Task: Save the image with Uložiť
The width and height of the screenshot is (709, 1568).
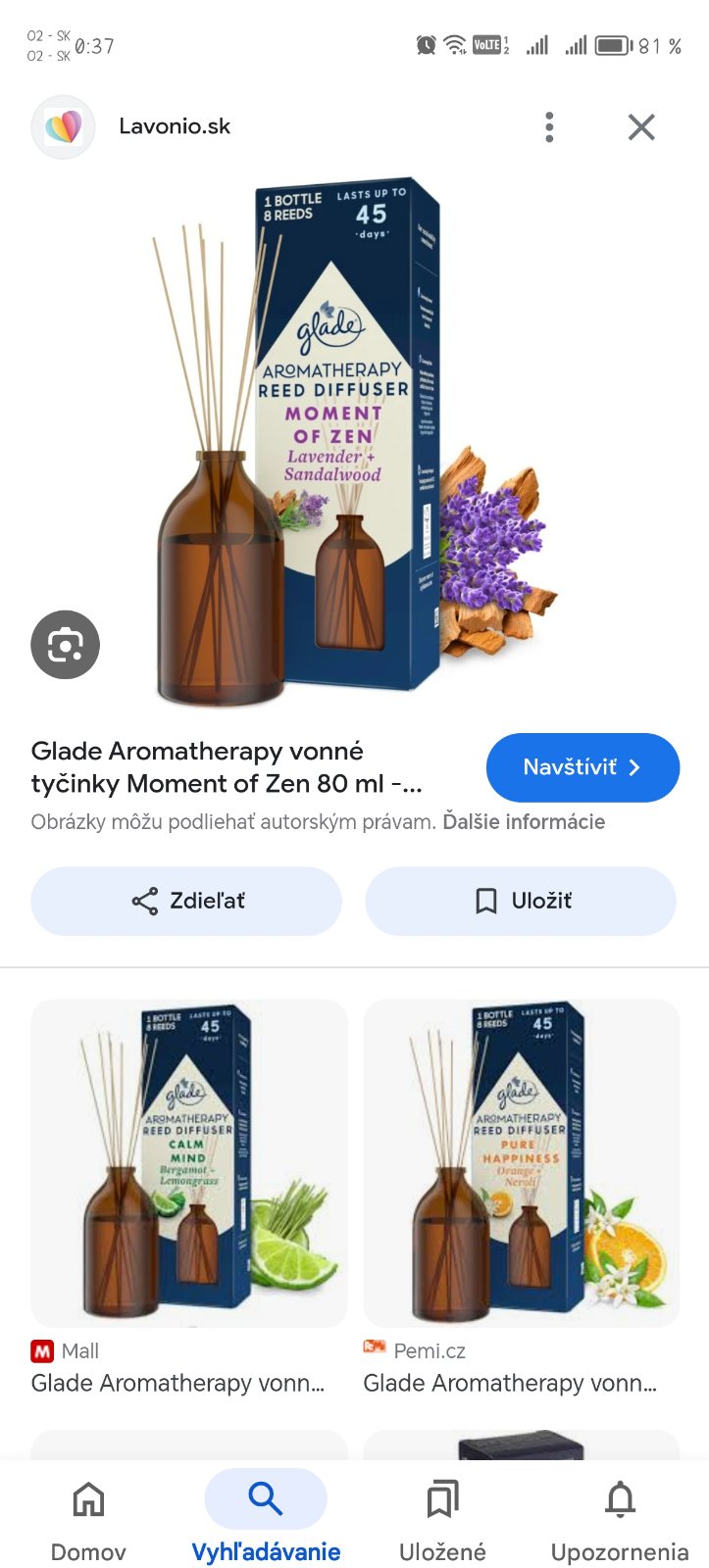Action: pos(521,901)
